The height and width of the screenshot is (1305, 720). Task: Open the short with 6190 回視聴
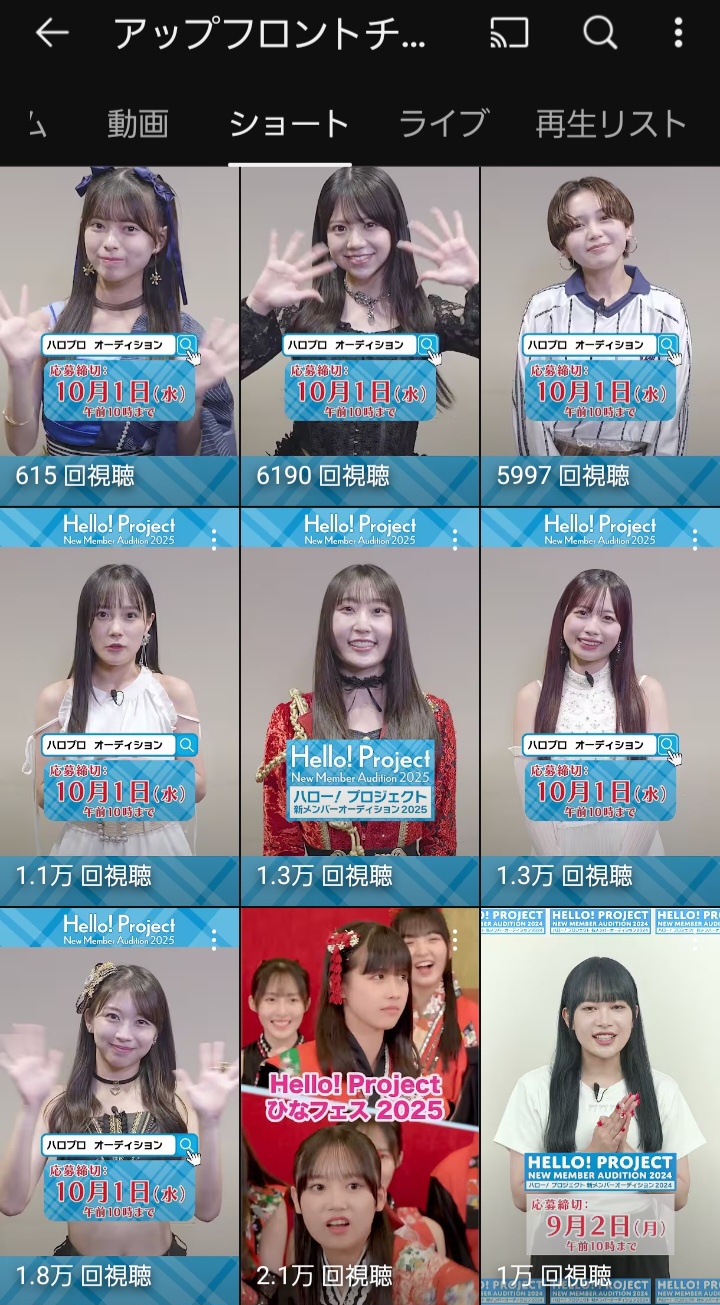(360, 330)
